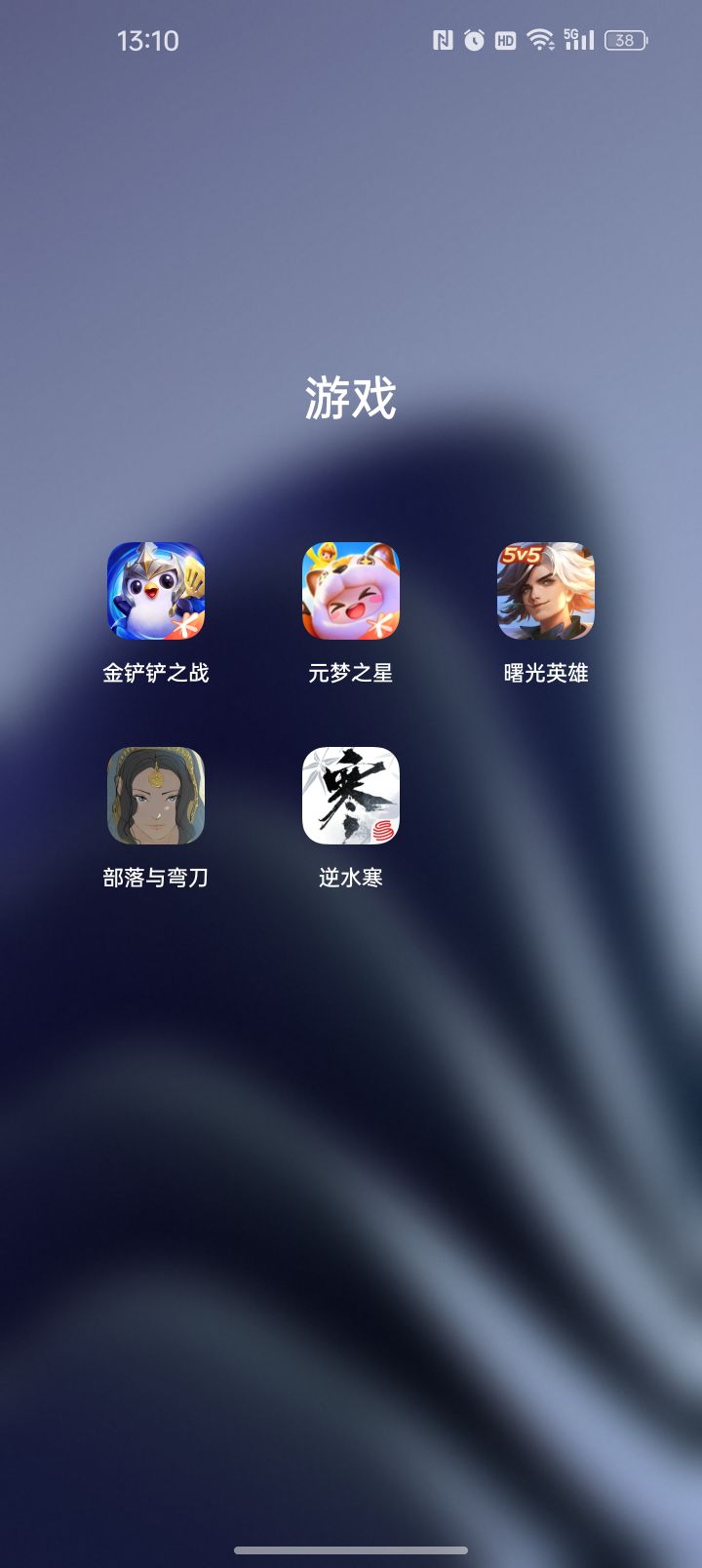Image resolution: width=702 pixels, height=1568 pixels.
Task: Tap the 部落与弯刀 label text
Action: [x=156, y=877]
